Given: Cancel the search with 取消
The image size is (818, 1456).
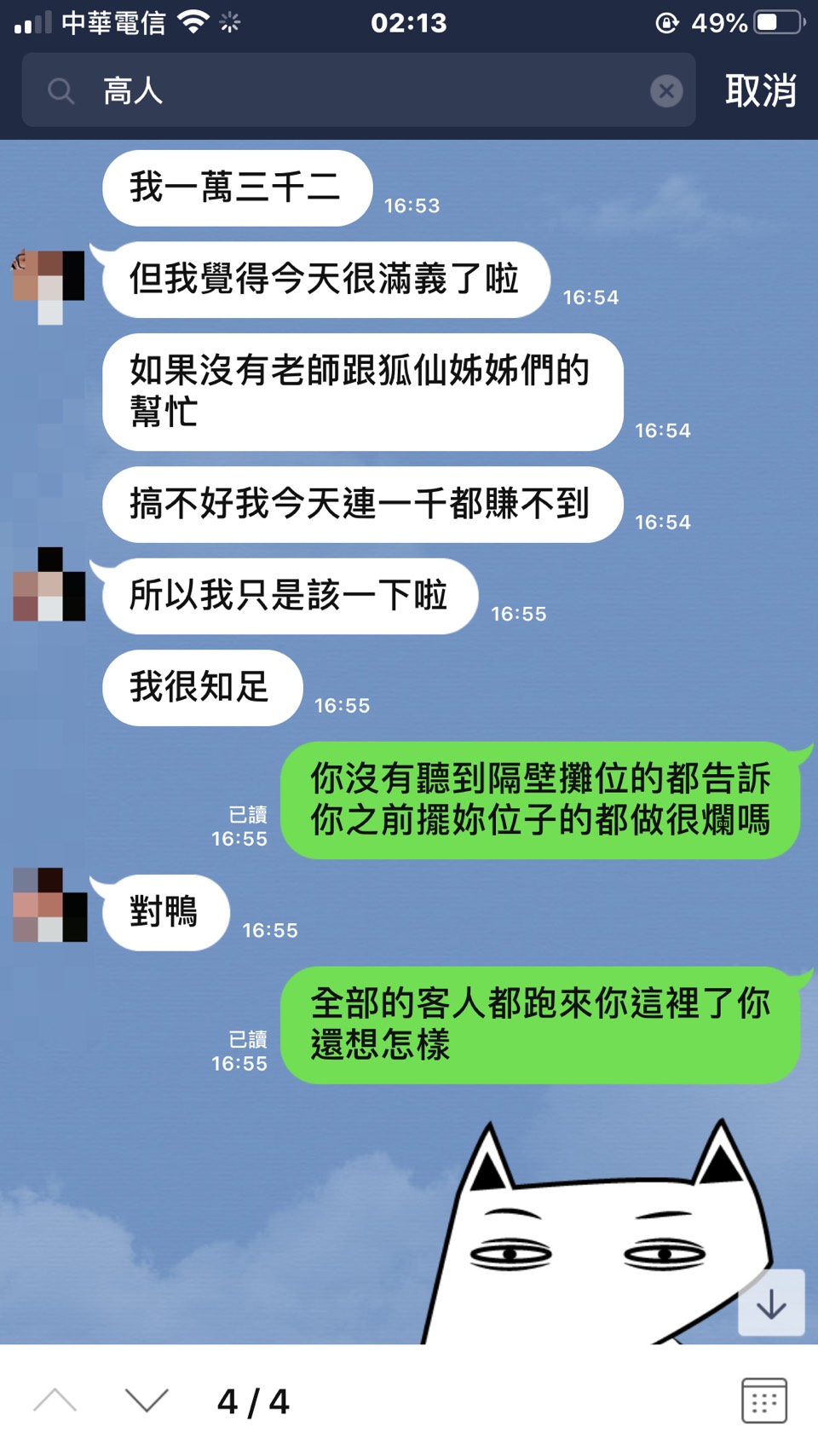Looking at the screenshot, I should (x=760, y=90).
